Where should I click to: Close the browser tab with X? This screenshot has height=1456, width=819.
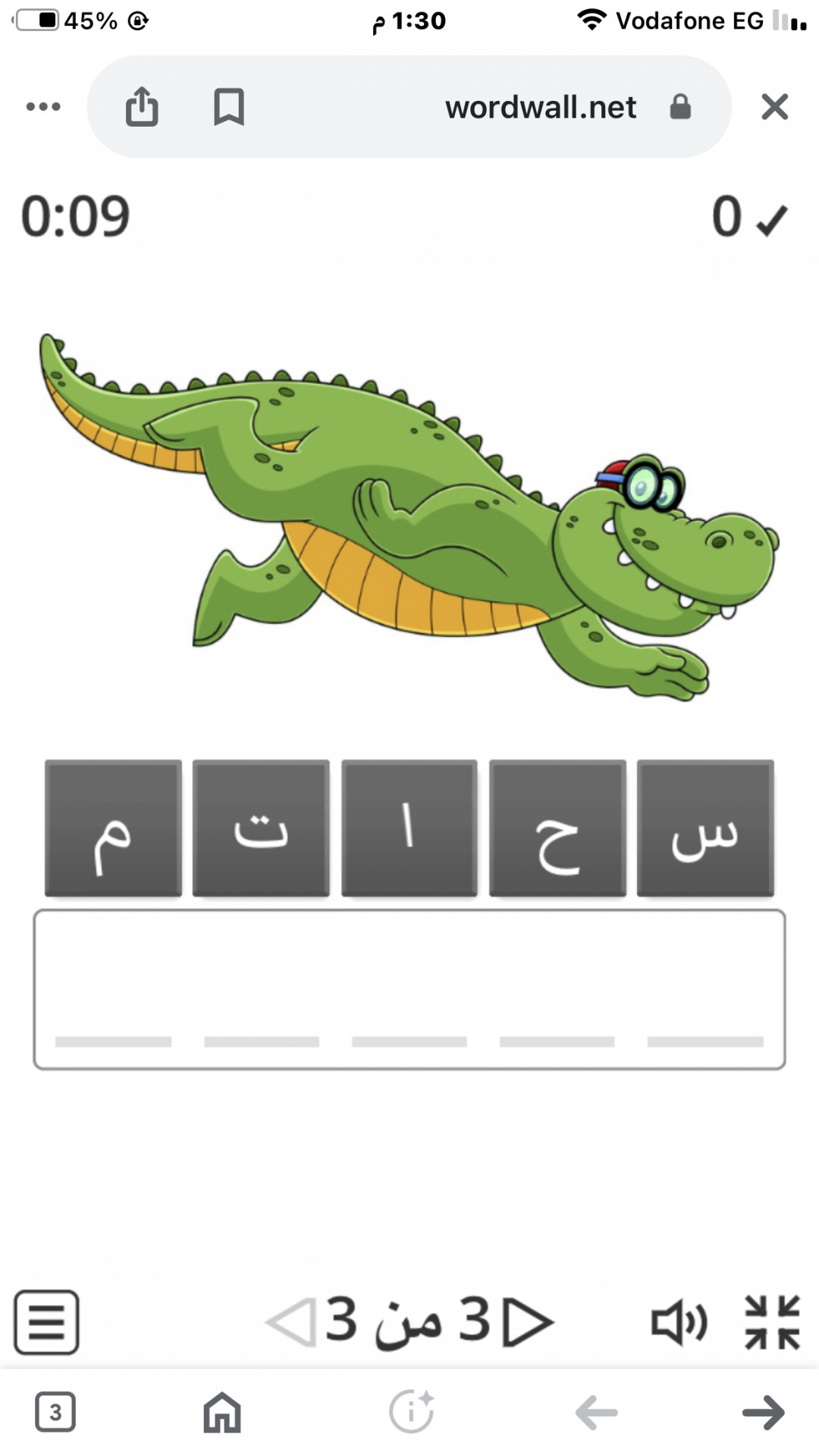click(x=774, y=107)
